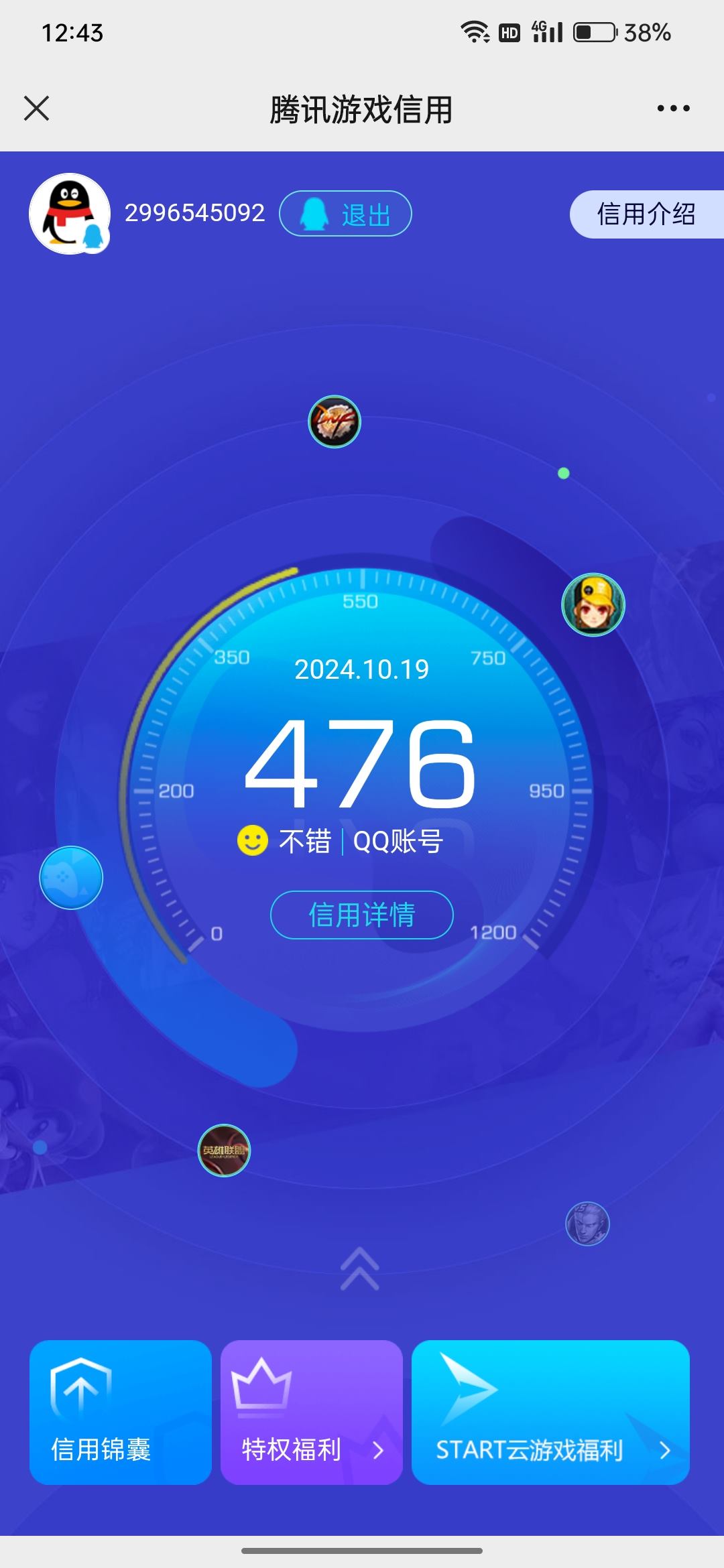Viewport: 724px width, 1568px height.
Task: Tap the QQ penguin profile avatar
Action: tap(70, 214)
